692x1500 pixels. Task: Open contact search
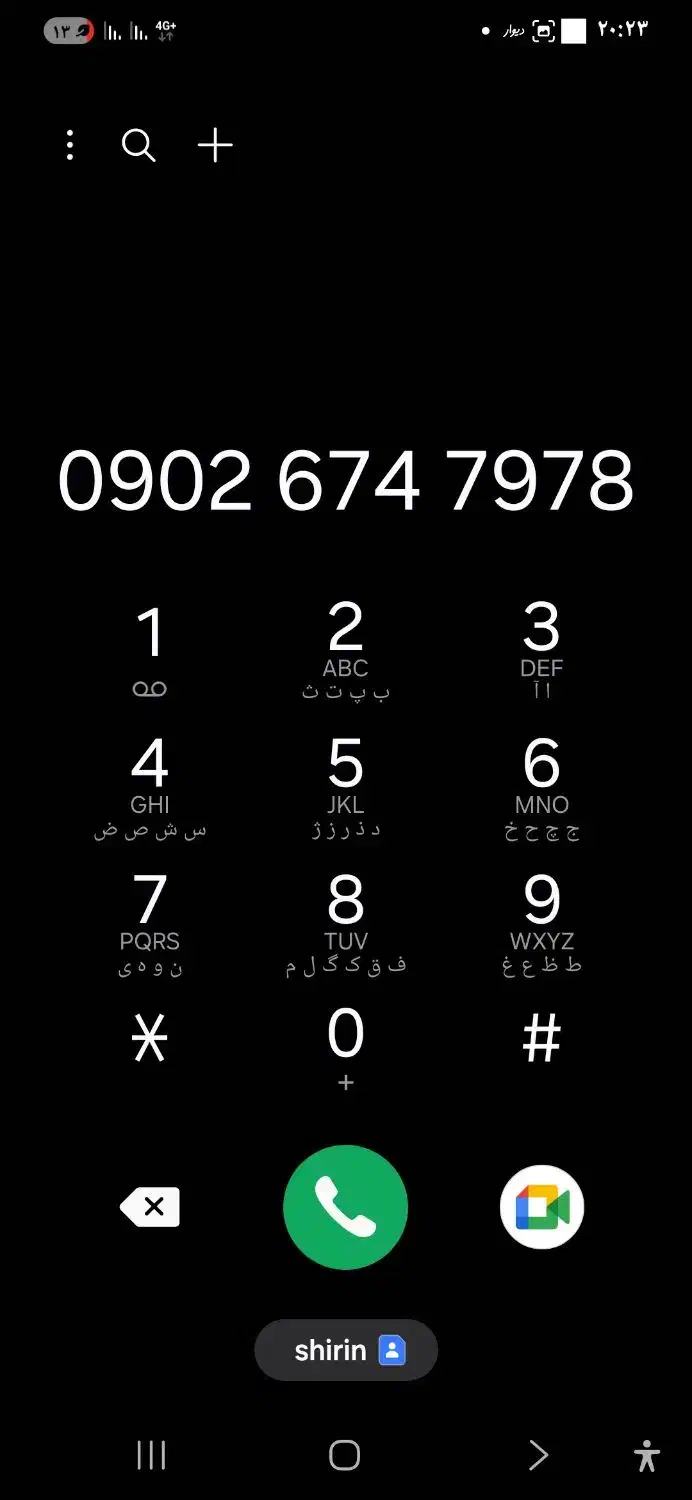(138, 146)
